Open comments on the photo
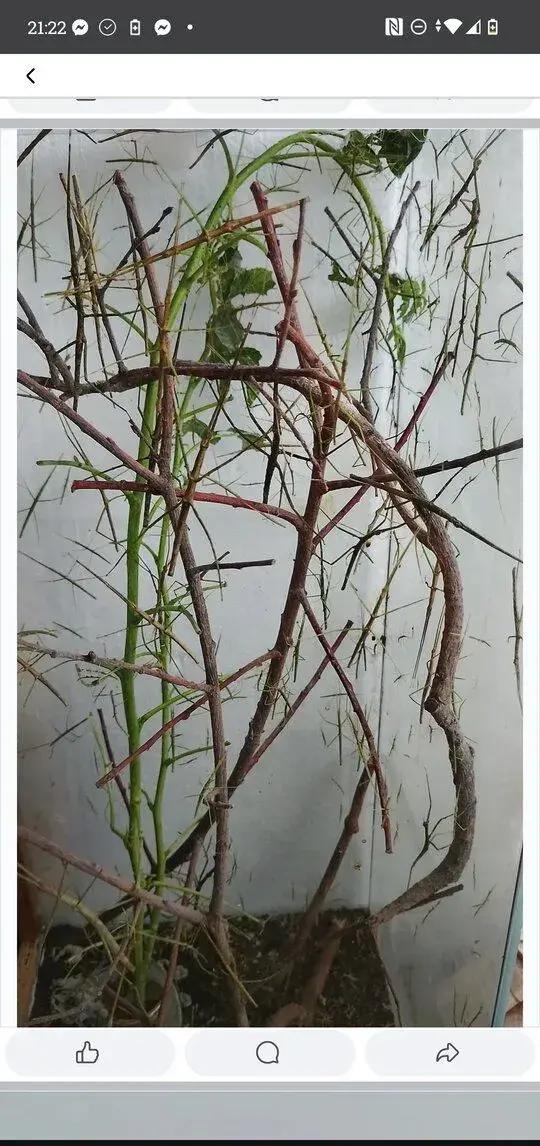540x1146 pixels. tap(269, 1052)
